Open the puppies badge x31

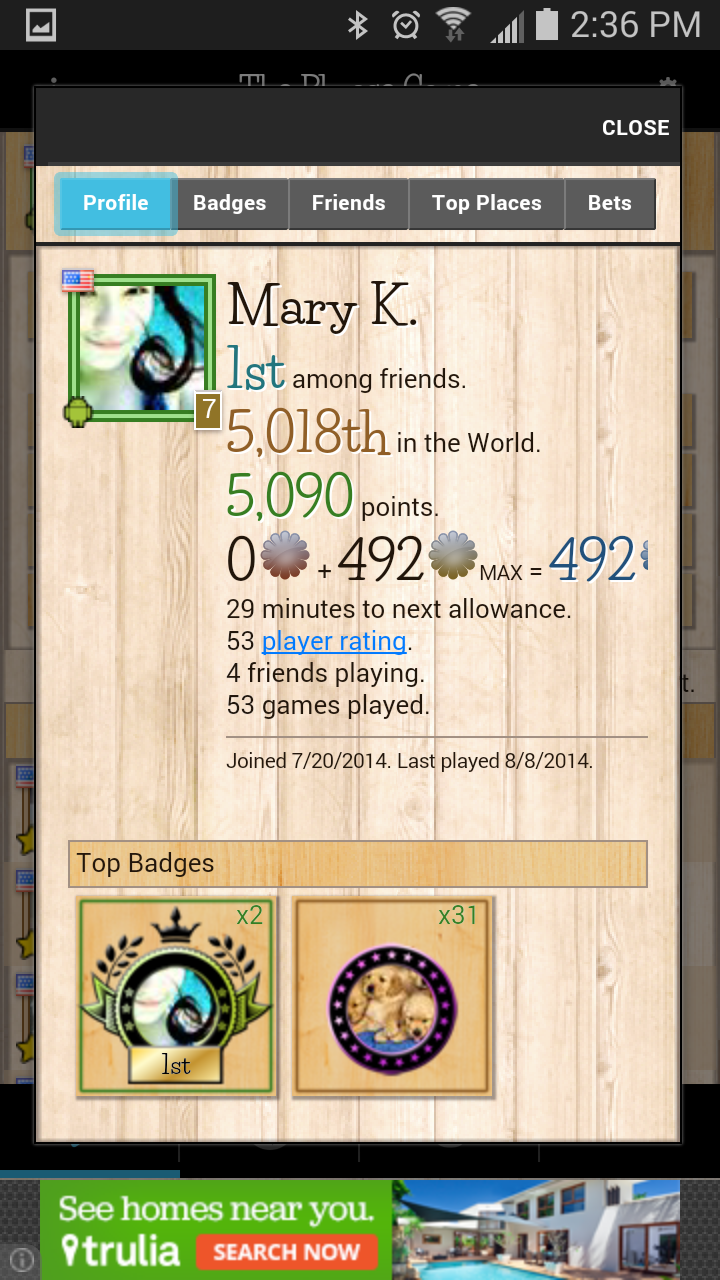tap(393, 995)
